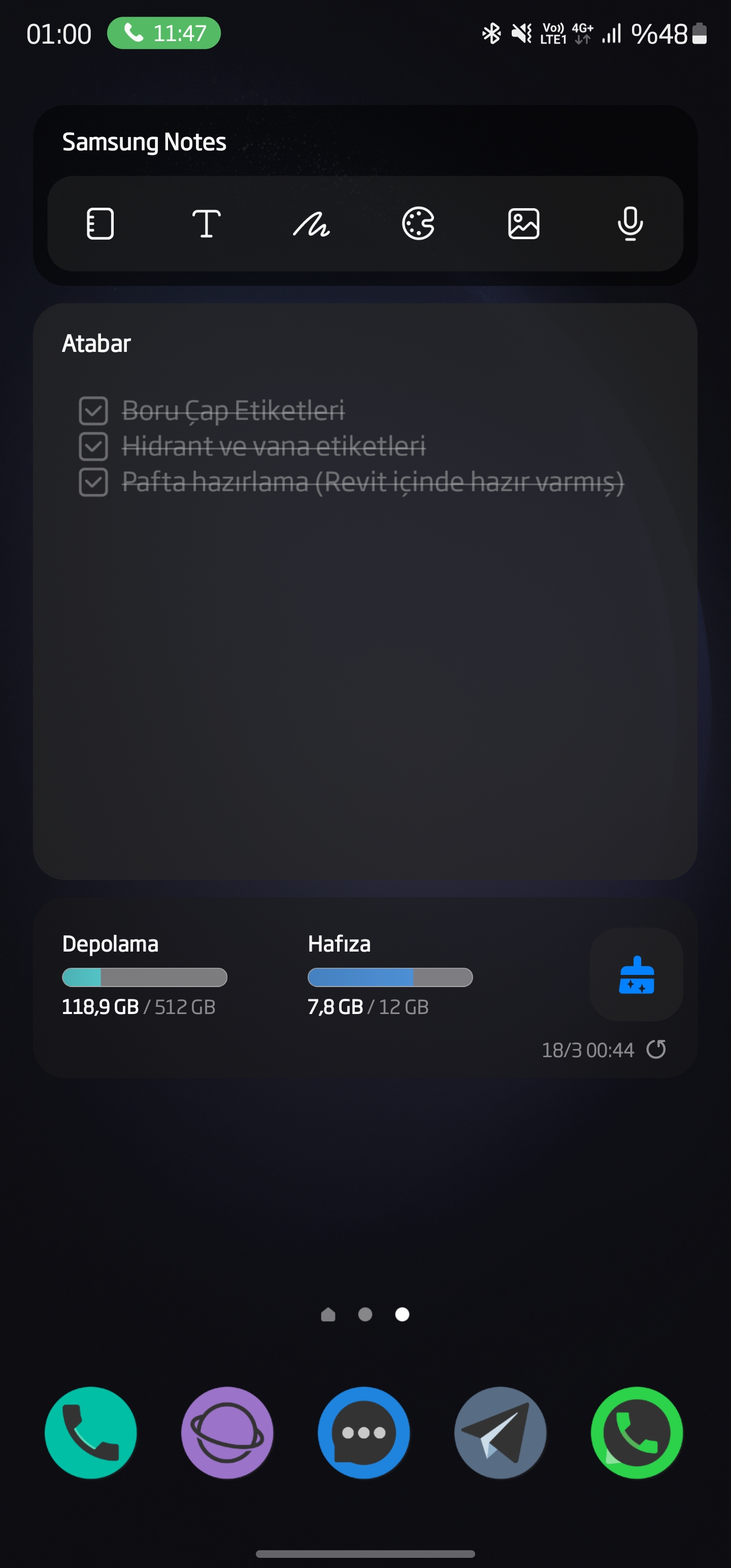The height and width of the screenshot is (1568, 731).
Task: Tap the blue cleaning brush button
Action: click(637, 974)
